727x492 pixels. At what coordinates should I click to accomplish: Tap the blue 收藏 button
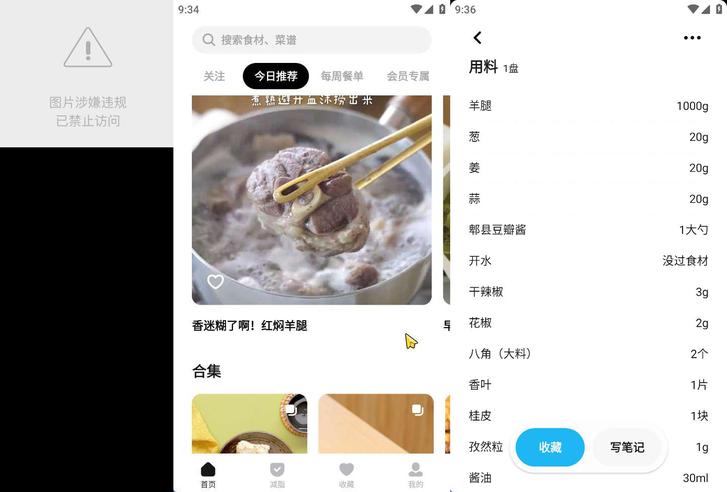[x=550, y=447]
